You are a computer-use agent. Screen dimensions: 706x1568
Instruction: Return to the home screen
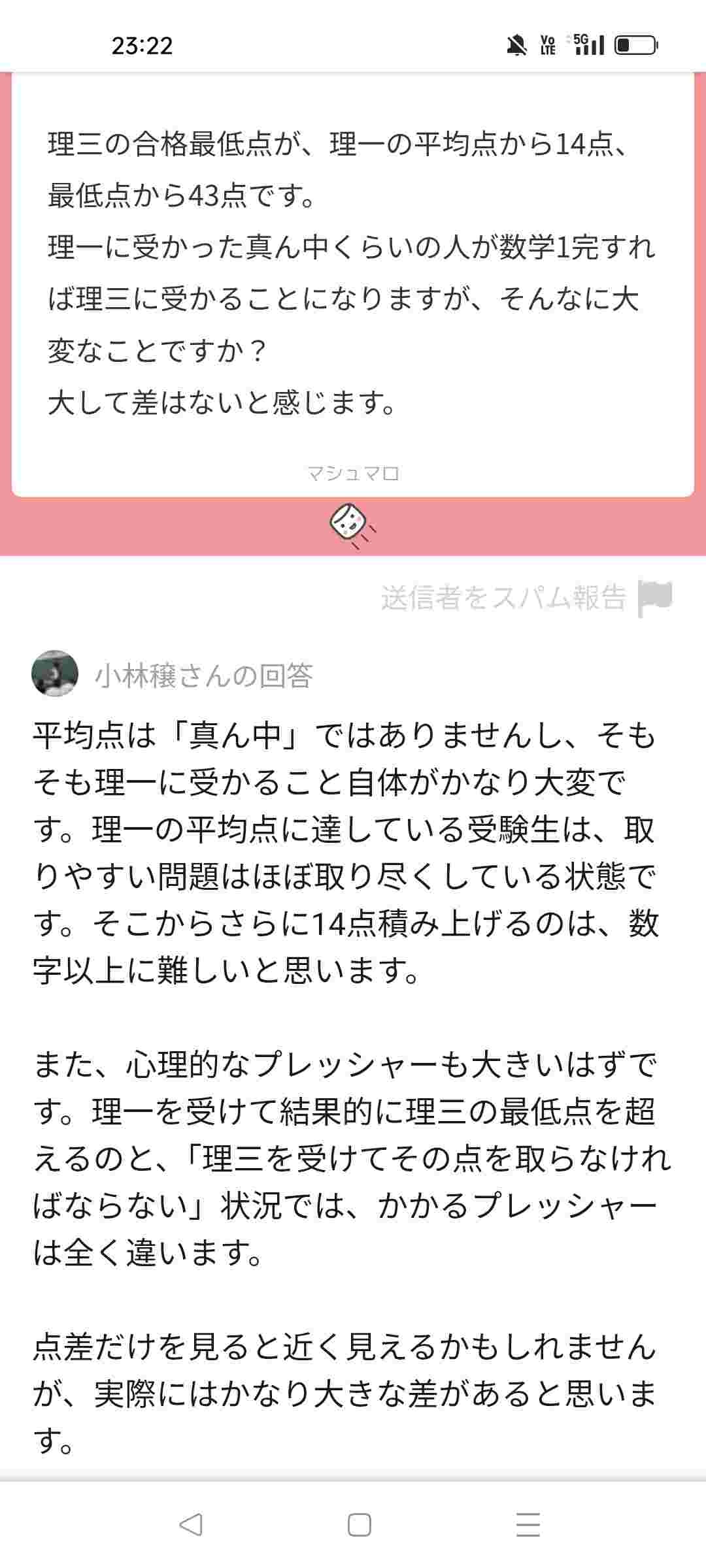click(x=359, y=1525)
